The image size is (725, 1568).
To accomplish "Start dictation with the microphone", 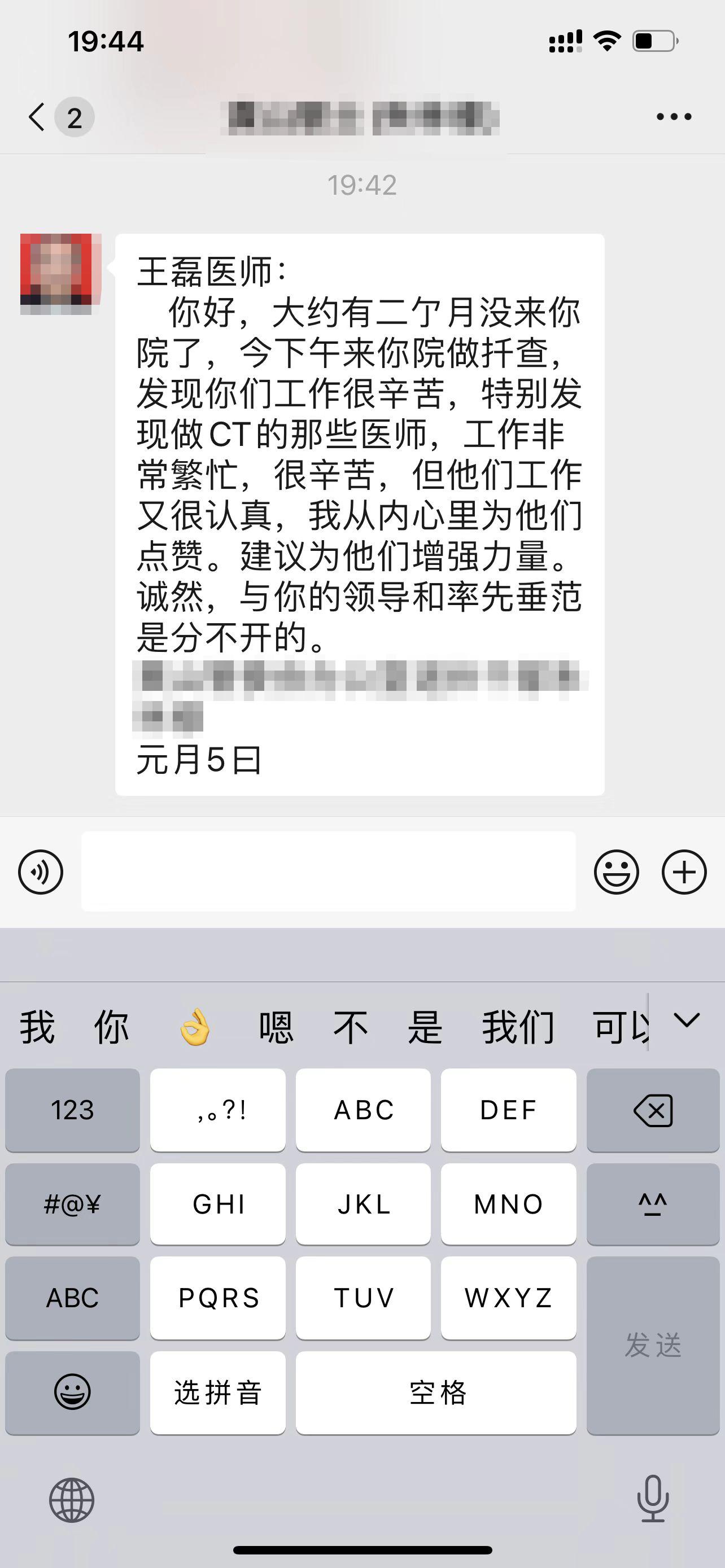I will 653,1499.
